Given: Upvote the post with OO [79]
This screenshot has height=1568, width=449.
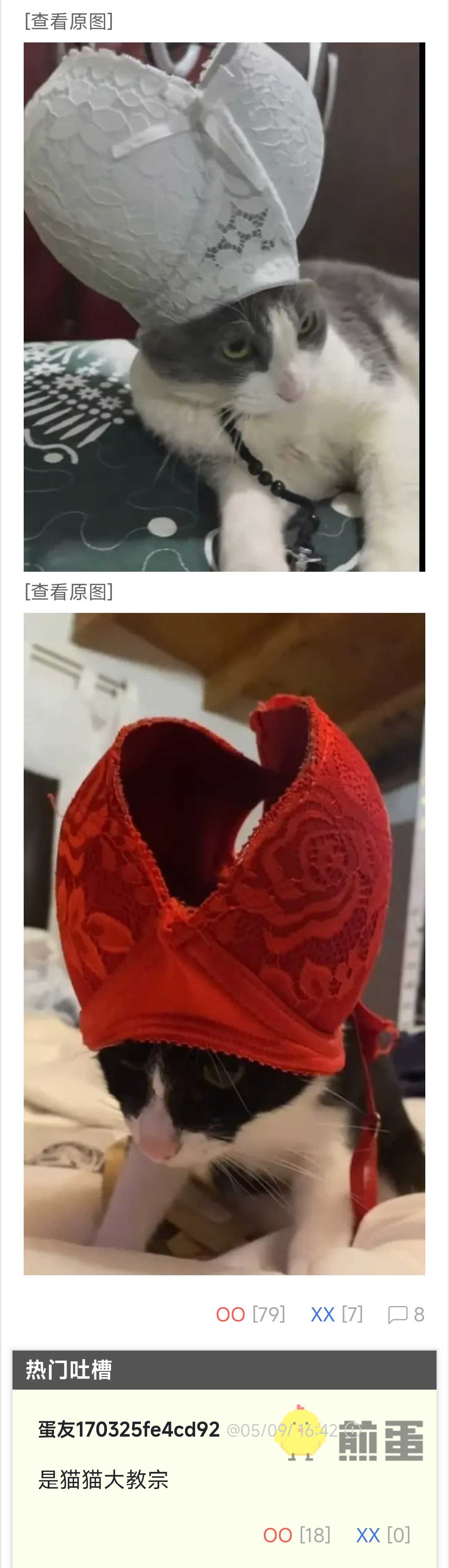Looking at the screenshot, I should coord(231,1315).
